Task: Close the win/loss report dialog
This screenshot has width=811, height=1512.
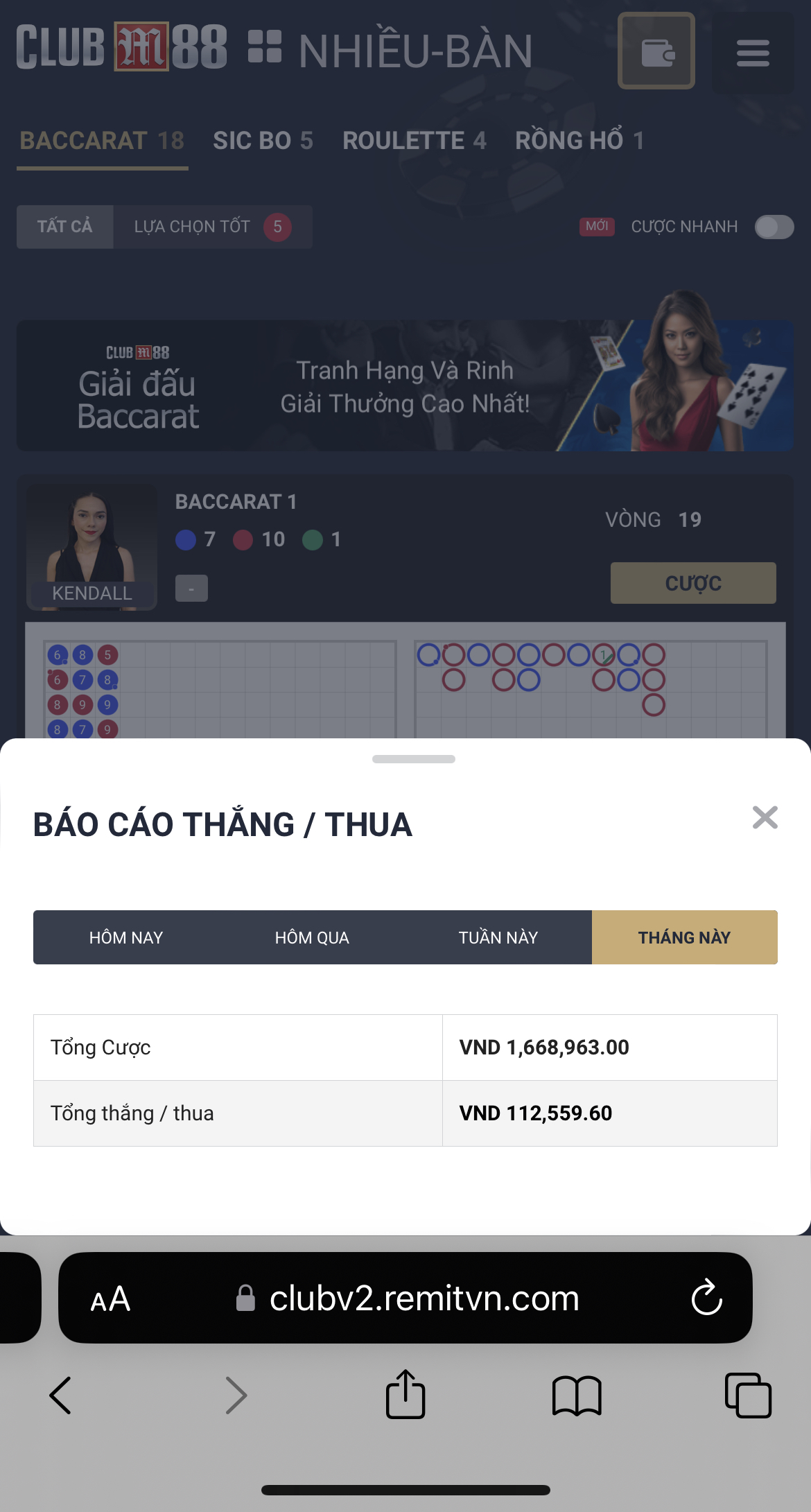Action: [x=765, y=817]
